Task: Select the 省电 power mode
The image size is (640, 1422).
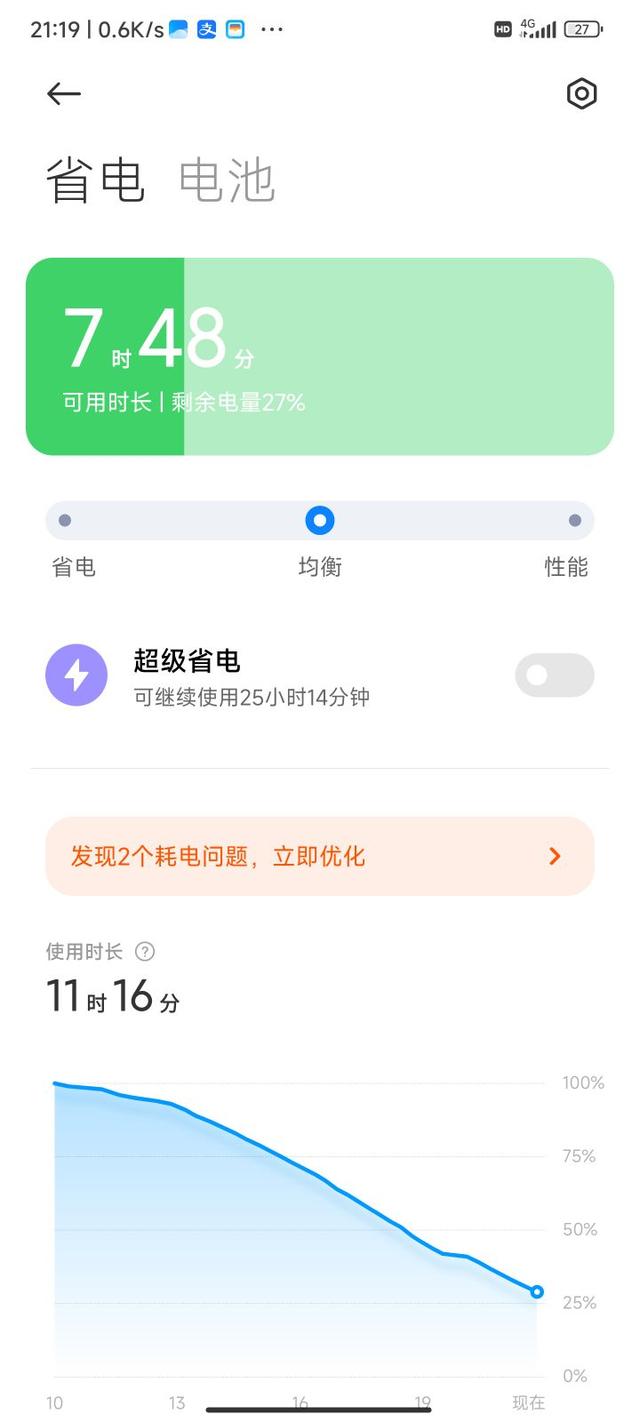Action: [66, 521]
